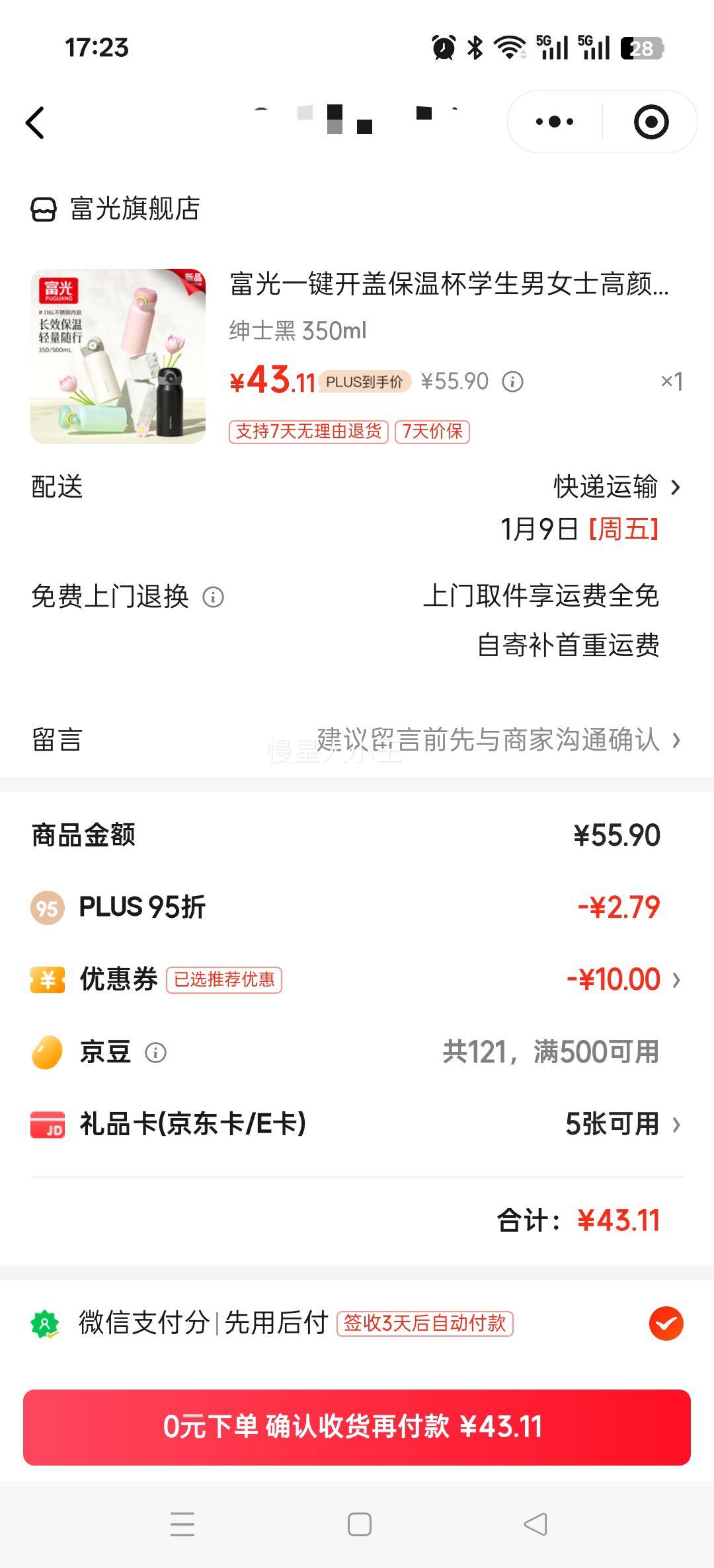Expand the 配送 delivery options chevron
The width and height of the screenshot is (714, 1568).
tap(676, 487)
